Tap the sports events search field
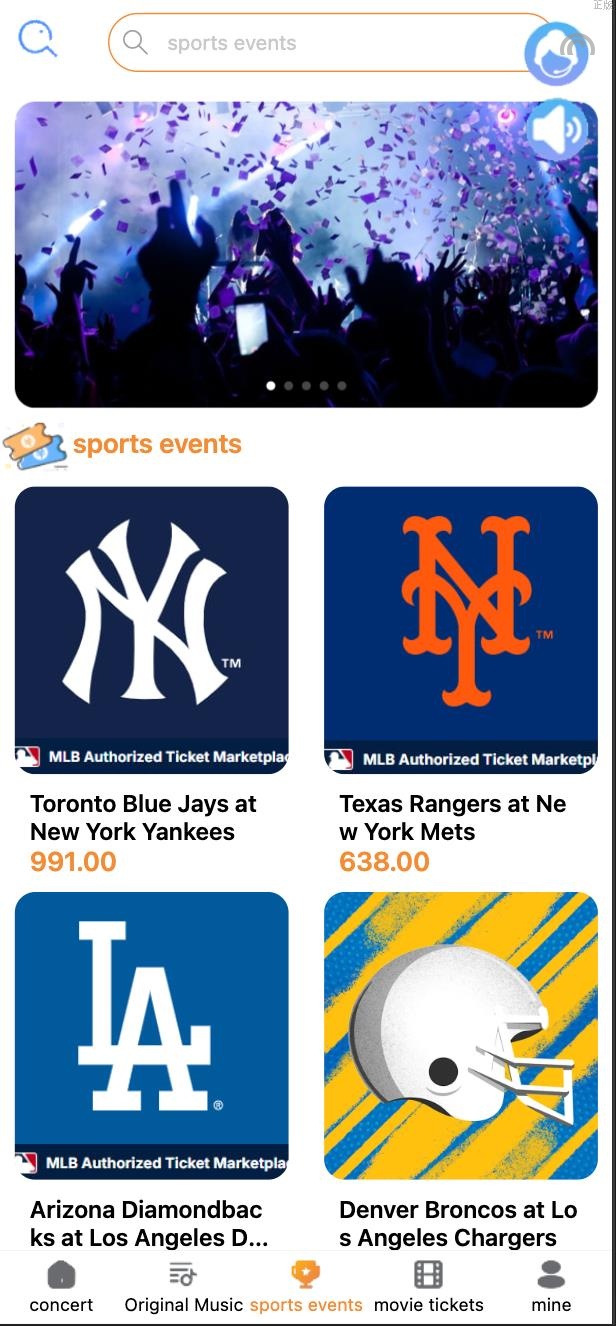Screen dimensions: 616x1326 330,43
